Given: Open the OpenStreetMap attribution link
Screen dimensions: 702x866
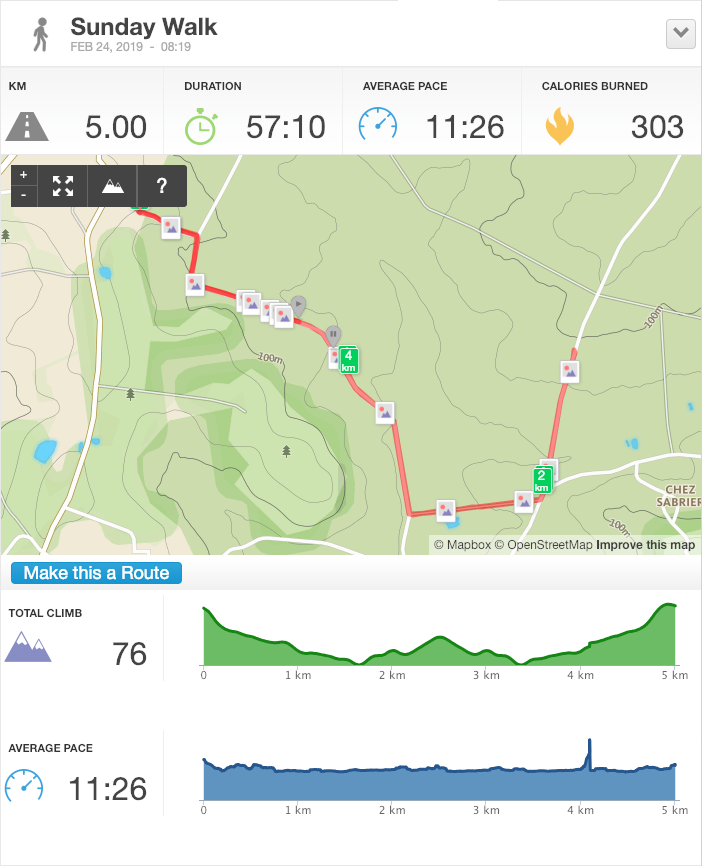Looking at the screenshot, I should coord(550,545).
